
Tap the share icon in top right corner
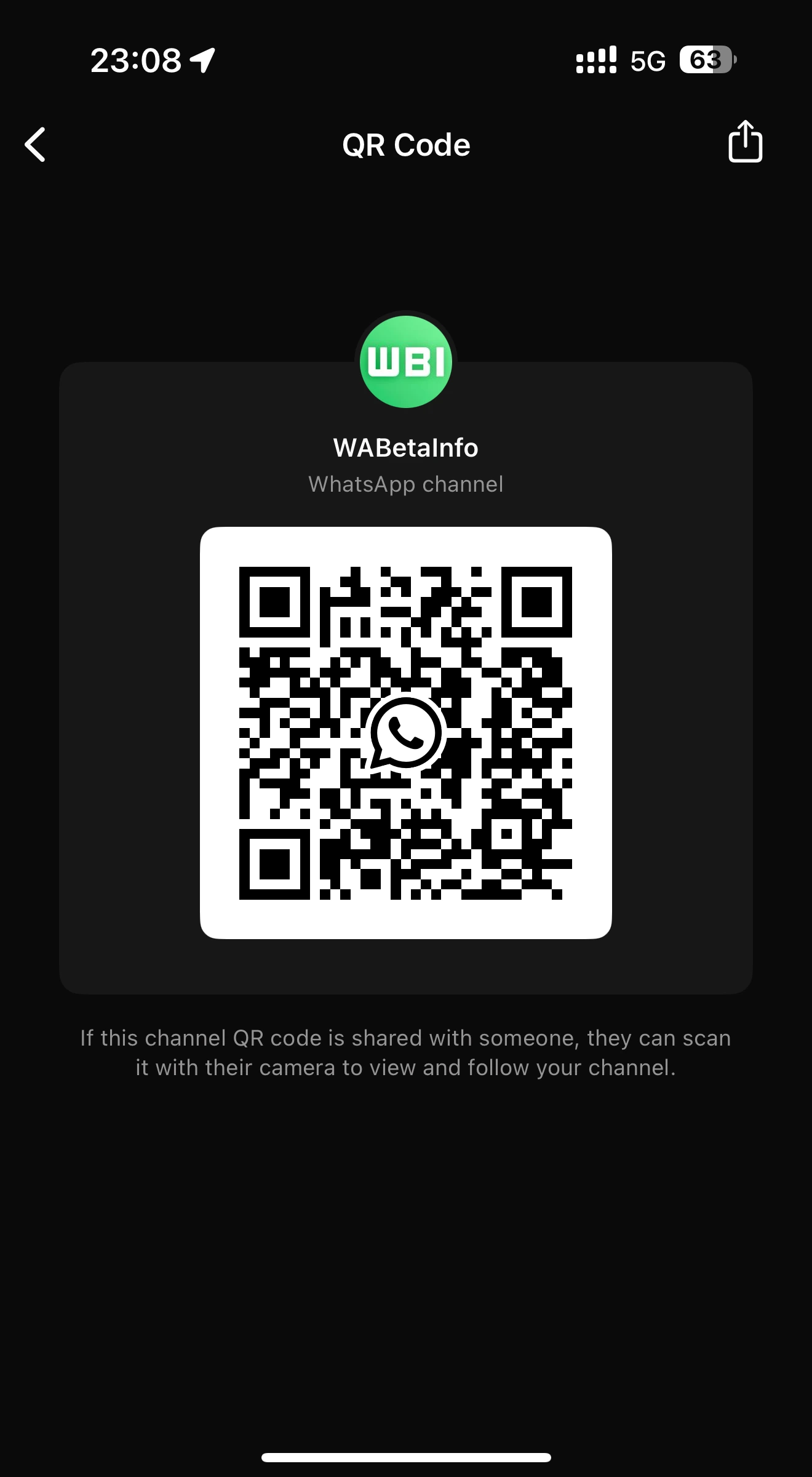point(745,143)
